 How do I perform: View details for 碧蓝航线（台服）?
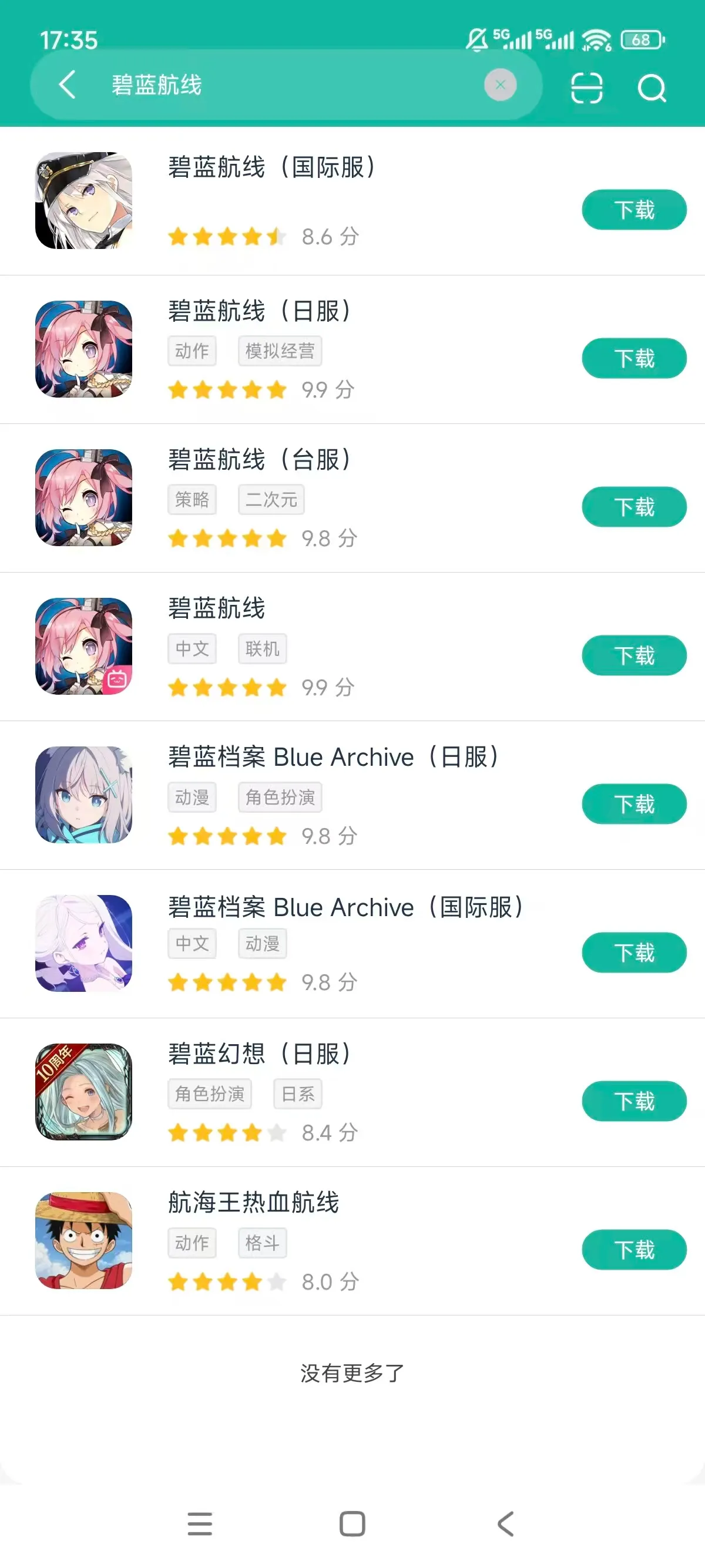259,460
